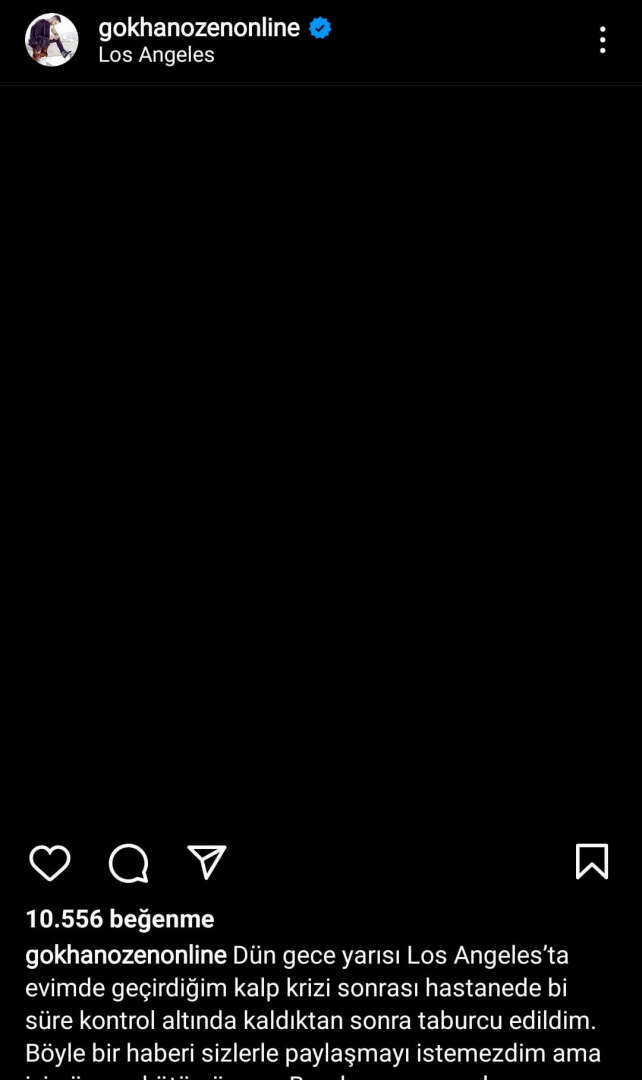Open the Los Angeles location tag
Image resolution: width=642 pixels, height=1080 pixels.
pyautogui.click(x=156, y=55)
